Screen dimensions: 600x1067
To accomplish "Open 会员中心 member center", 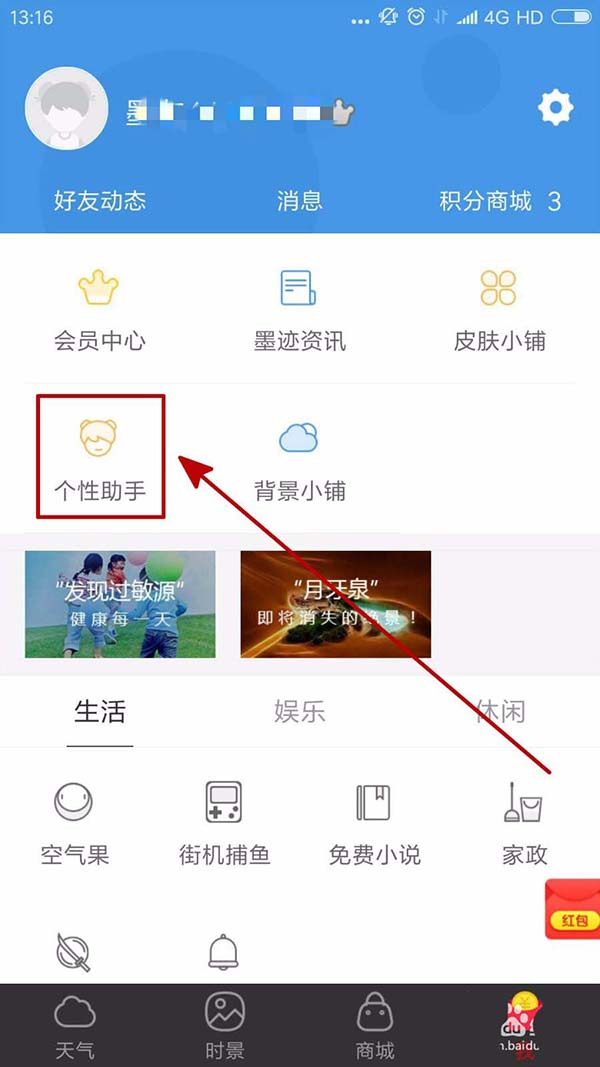I will coord(99,310).
